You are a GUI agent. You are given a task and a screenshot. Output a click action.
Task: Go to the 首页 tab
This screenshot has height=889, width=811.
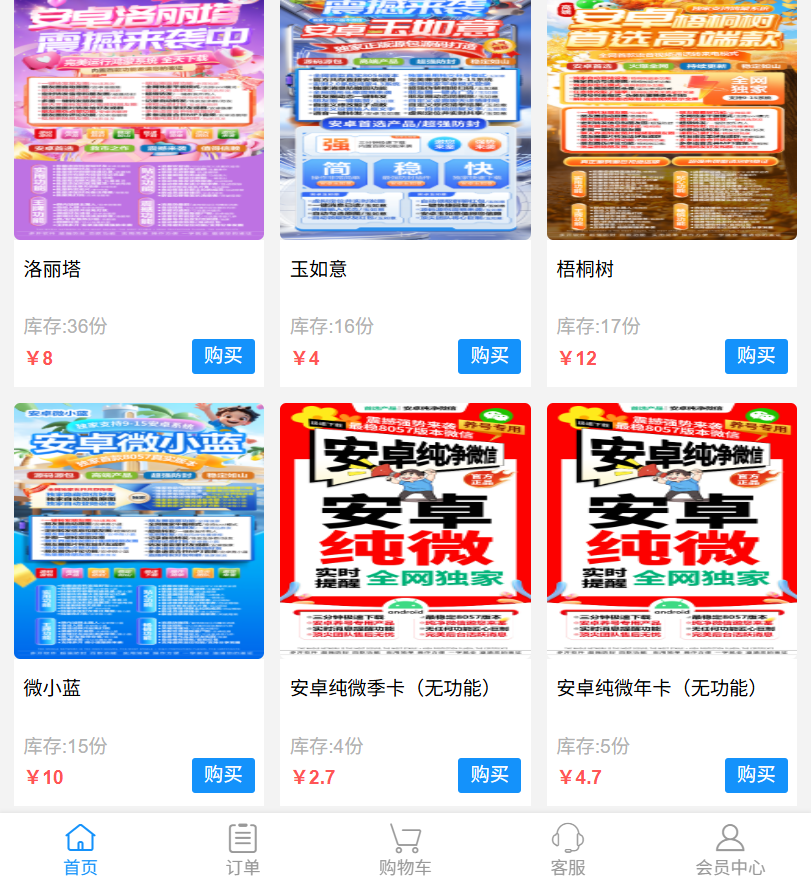coord(80,850)
